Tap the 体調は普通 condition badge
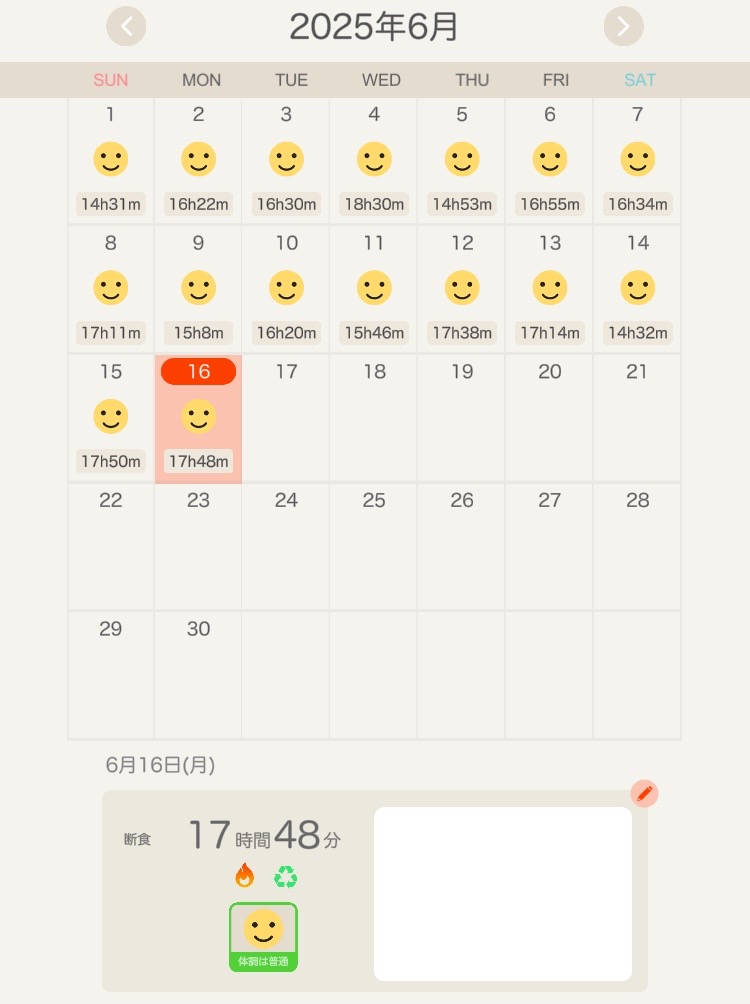 (263, 937)
